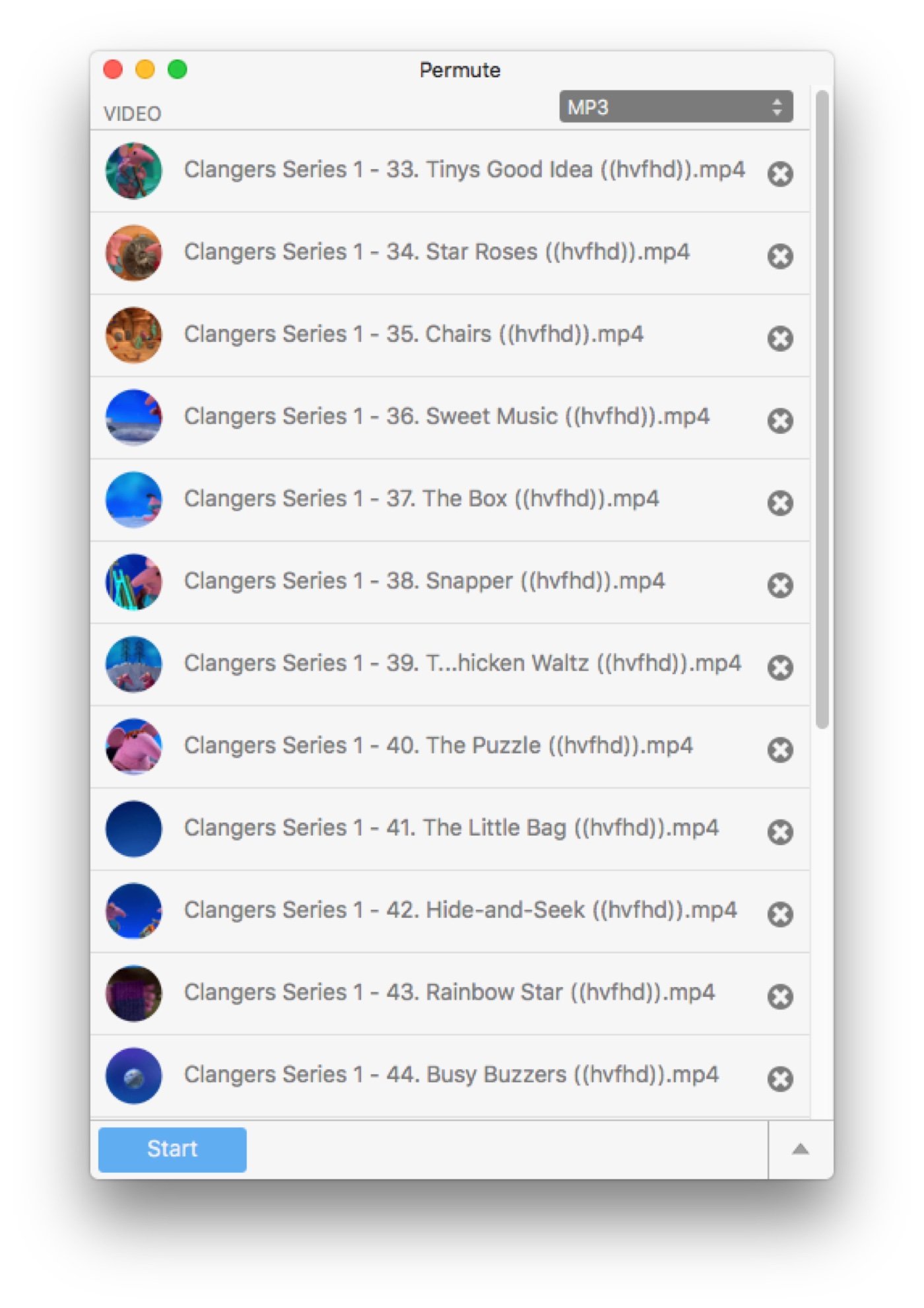This screenshot has height=1308, width=924.
Task: Open the MP3 format dropdown
Action: point(675,107)
